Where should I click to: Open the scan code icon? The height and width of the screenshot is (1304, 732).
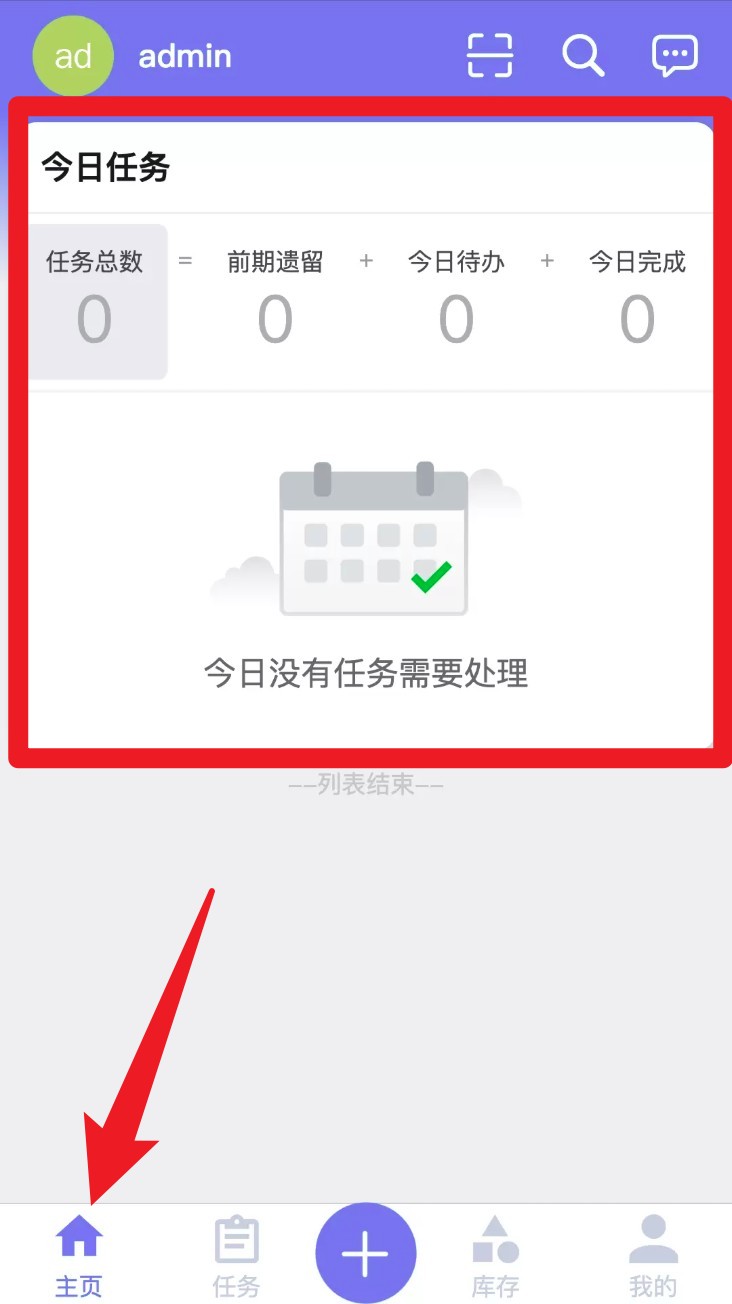coord(490,55)
